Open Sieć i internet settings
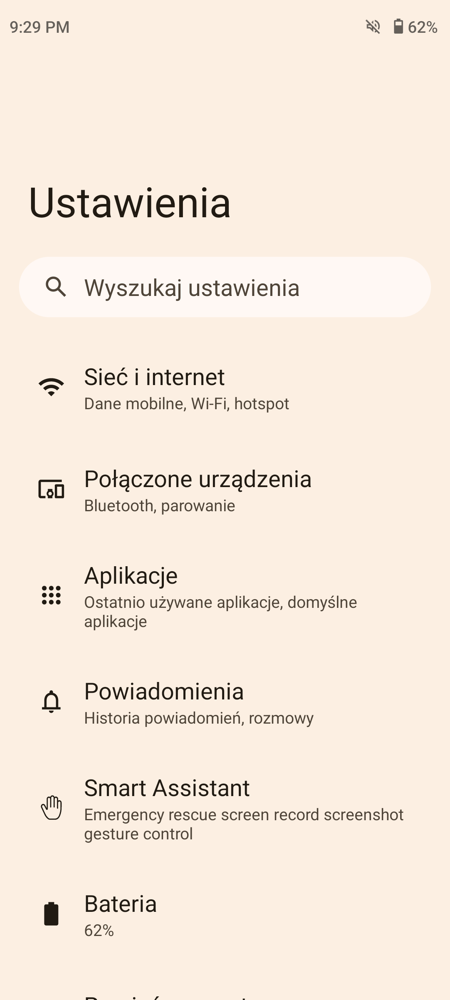 pos(225,388)
